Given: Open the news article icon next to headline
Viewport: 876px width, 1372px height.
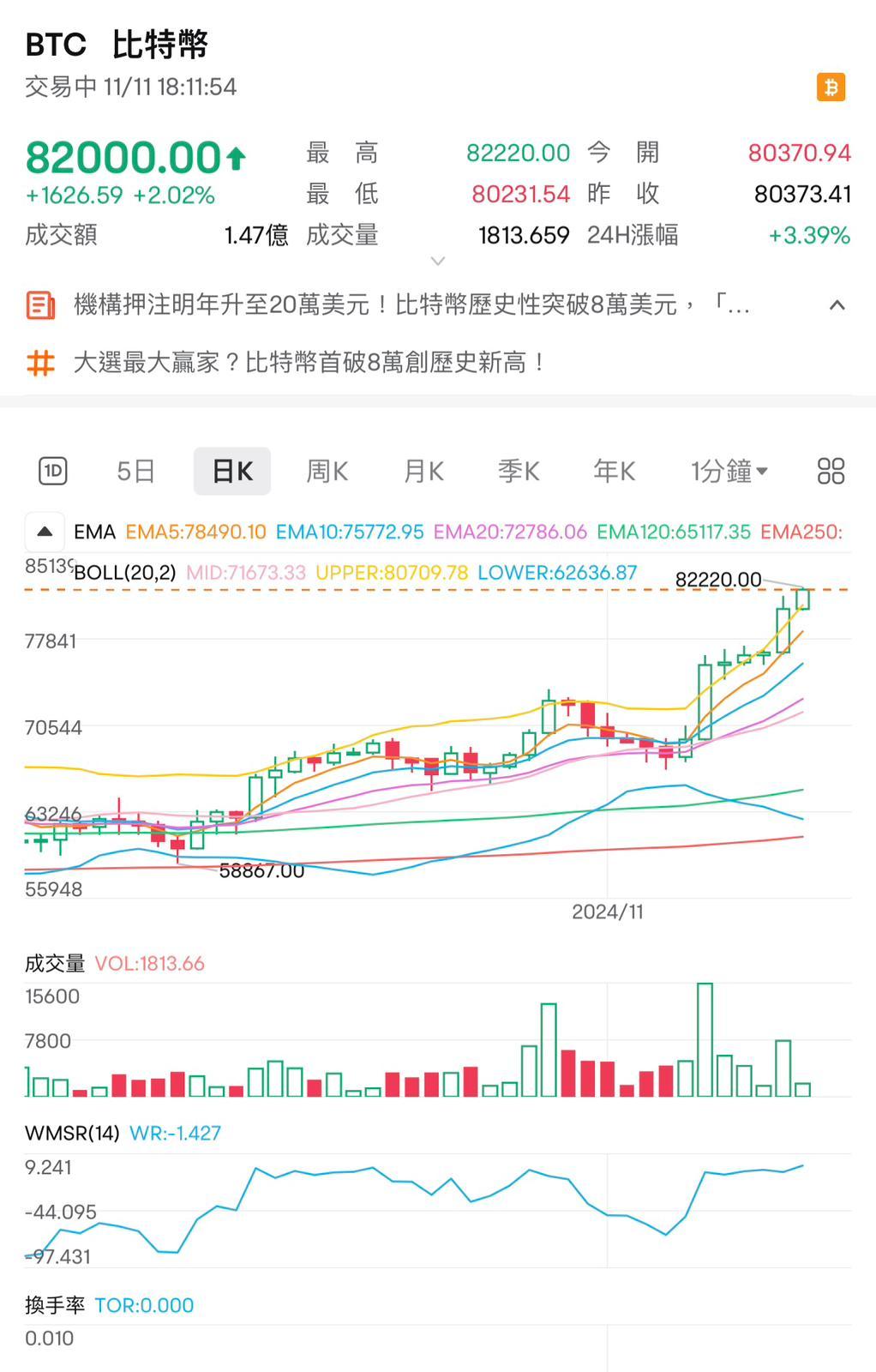Looking at the screenshot, I should pyautogui.click(x=39, y=305).
